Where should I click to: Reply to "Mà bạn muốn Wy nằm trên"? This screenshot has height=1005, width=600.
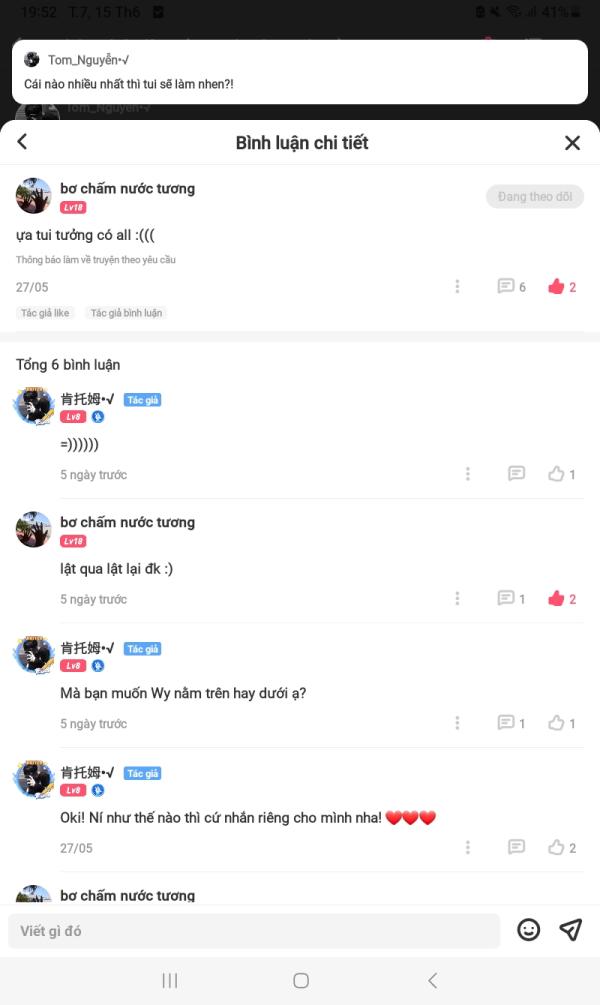point(507,723)
